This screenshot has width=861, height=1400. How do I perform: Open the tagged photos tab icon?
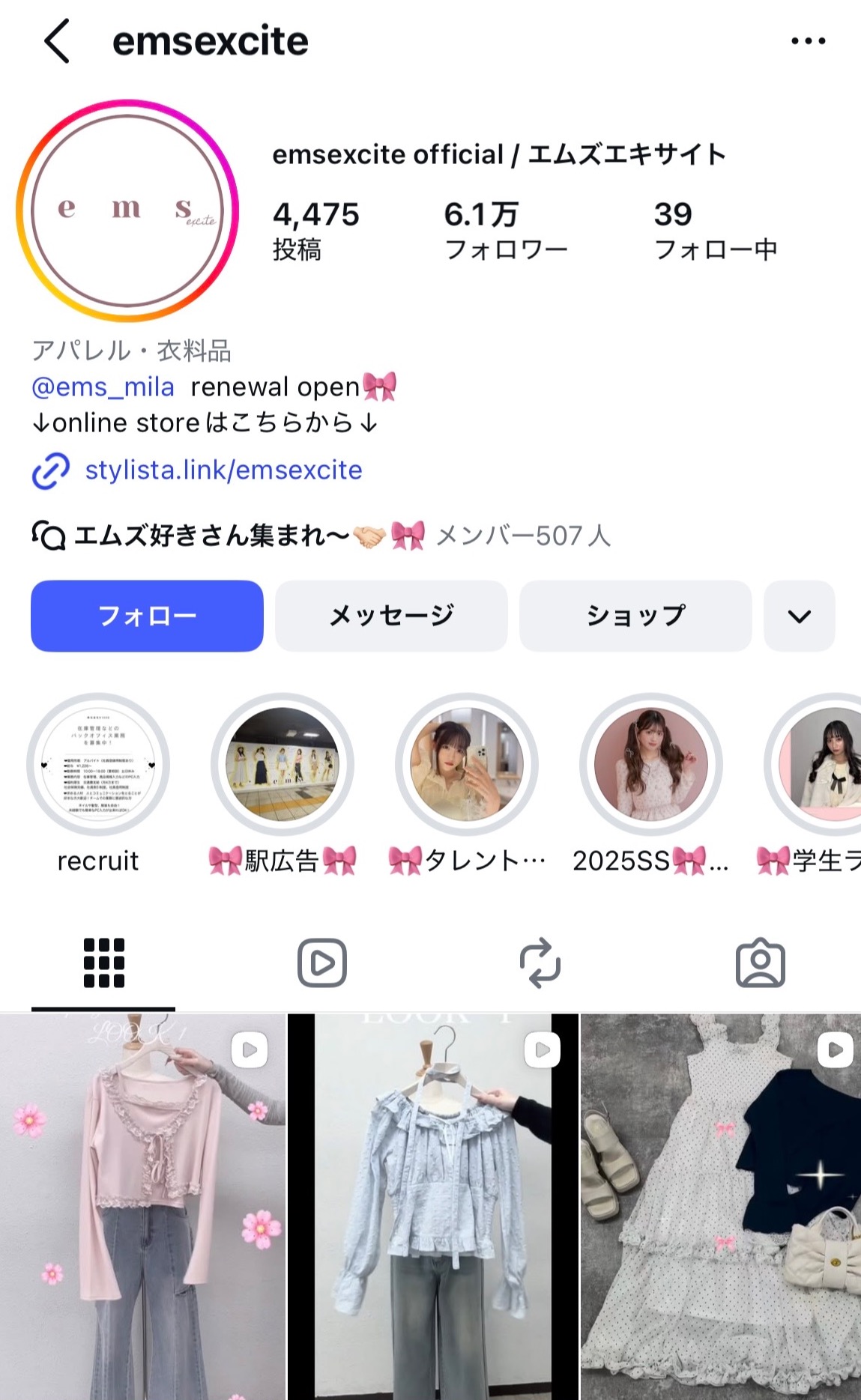761,963
